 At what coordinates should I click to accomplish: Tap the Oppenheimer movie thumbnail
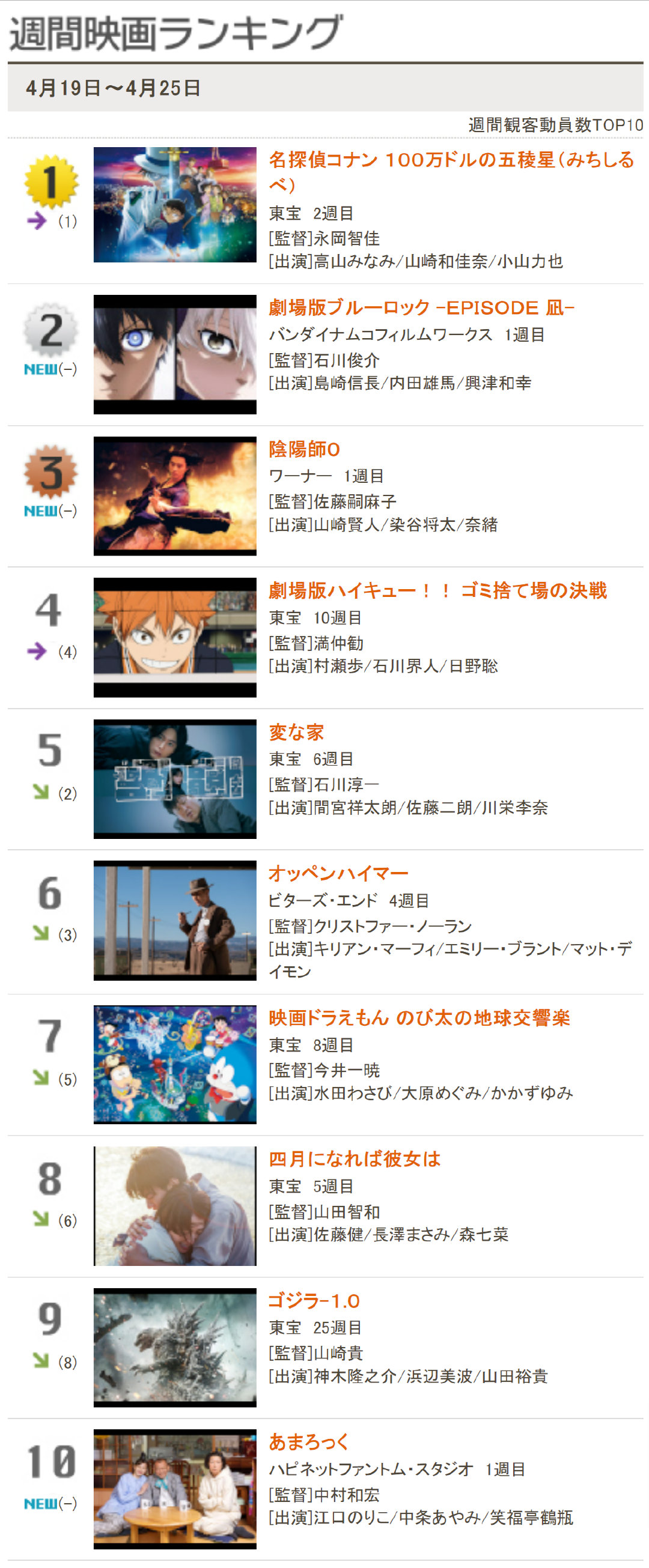[x=175, y=921]
